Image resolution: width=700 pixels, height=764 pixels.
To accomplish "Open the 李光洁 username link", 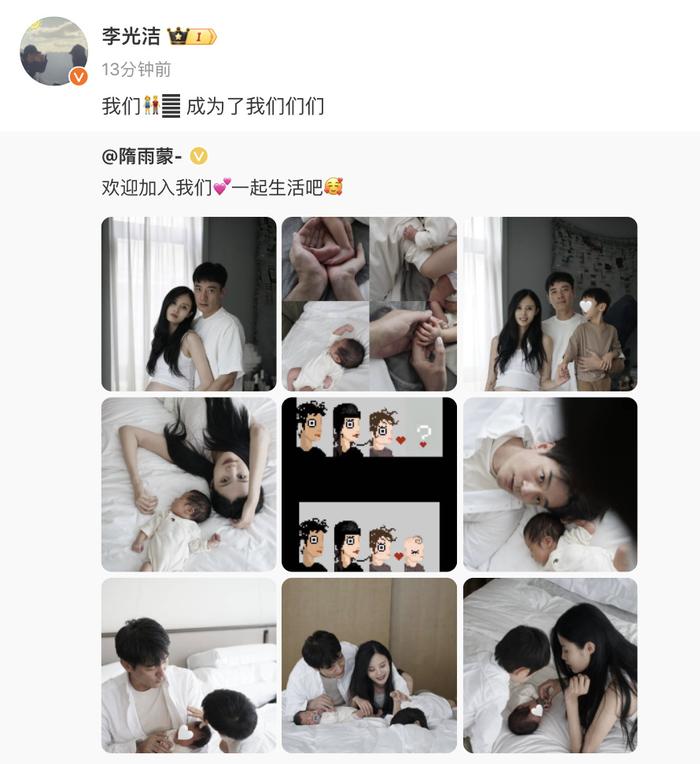I will 130,36.
